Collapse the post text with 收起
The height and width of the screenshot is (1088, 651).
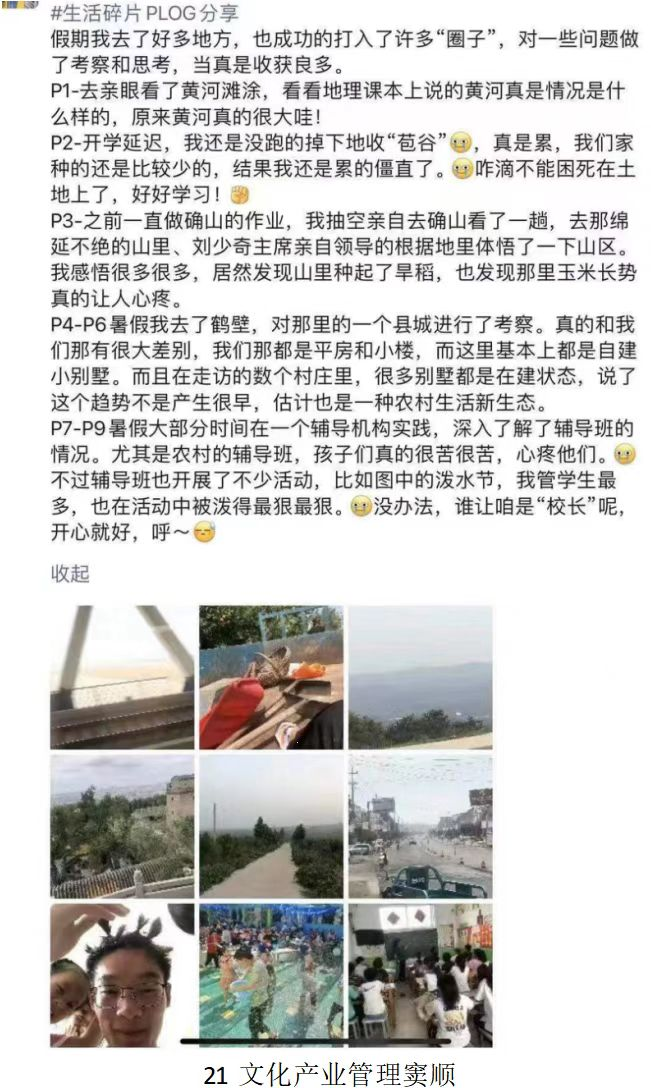(70, 573)
